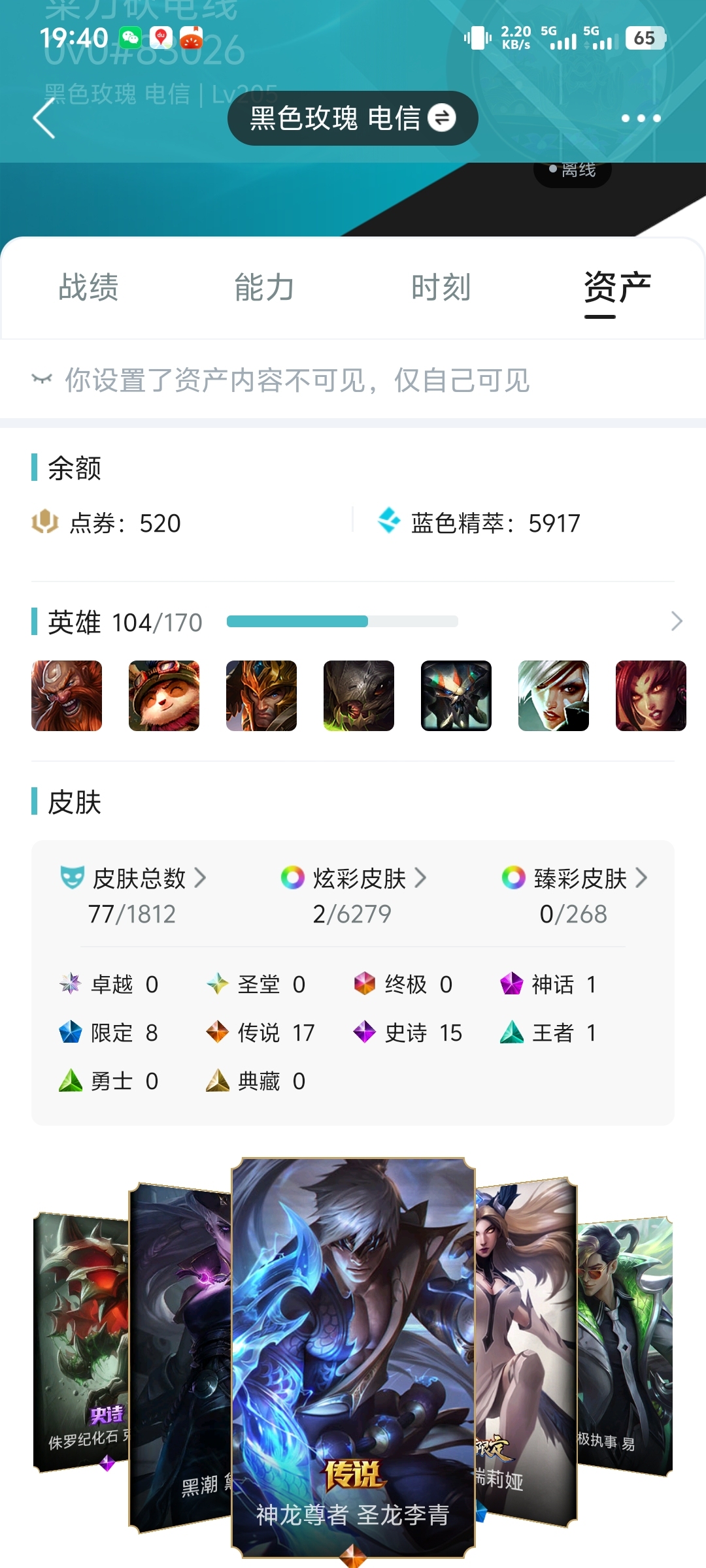Tap the privacy eye icon for asset visibility

[x=42, y=379]
